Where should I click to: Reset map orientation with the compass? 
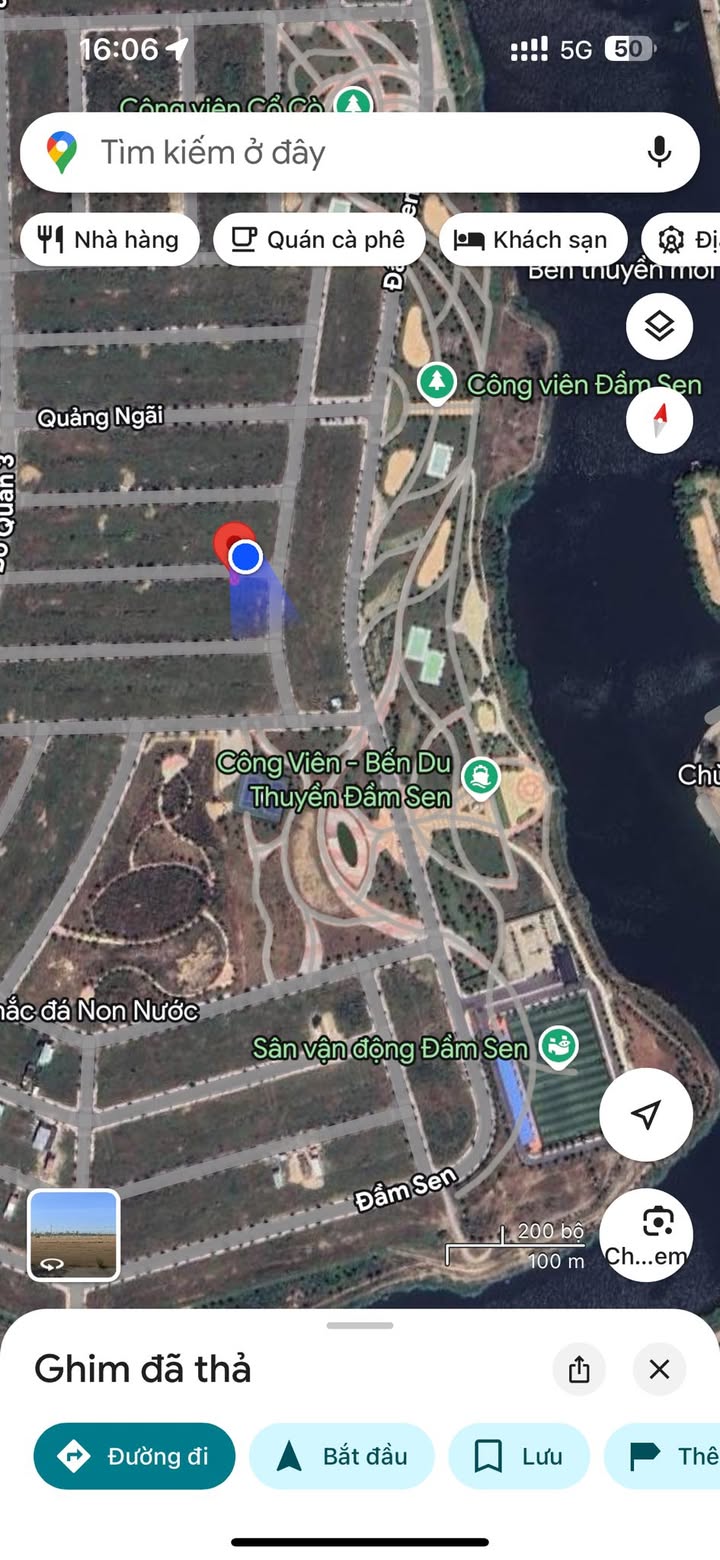(659, 421)
